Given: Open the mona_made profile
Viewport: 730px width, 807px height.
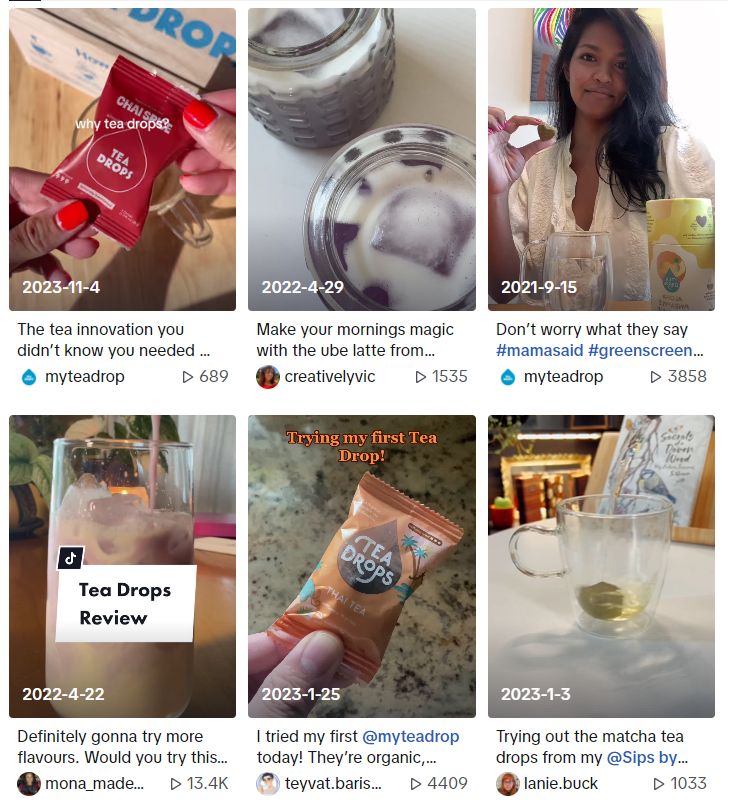Looking at the screenshot, I should click(x=95, y=783).
